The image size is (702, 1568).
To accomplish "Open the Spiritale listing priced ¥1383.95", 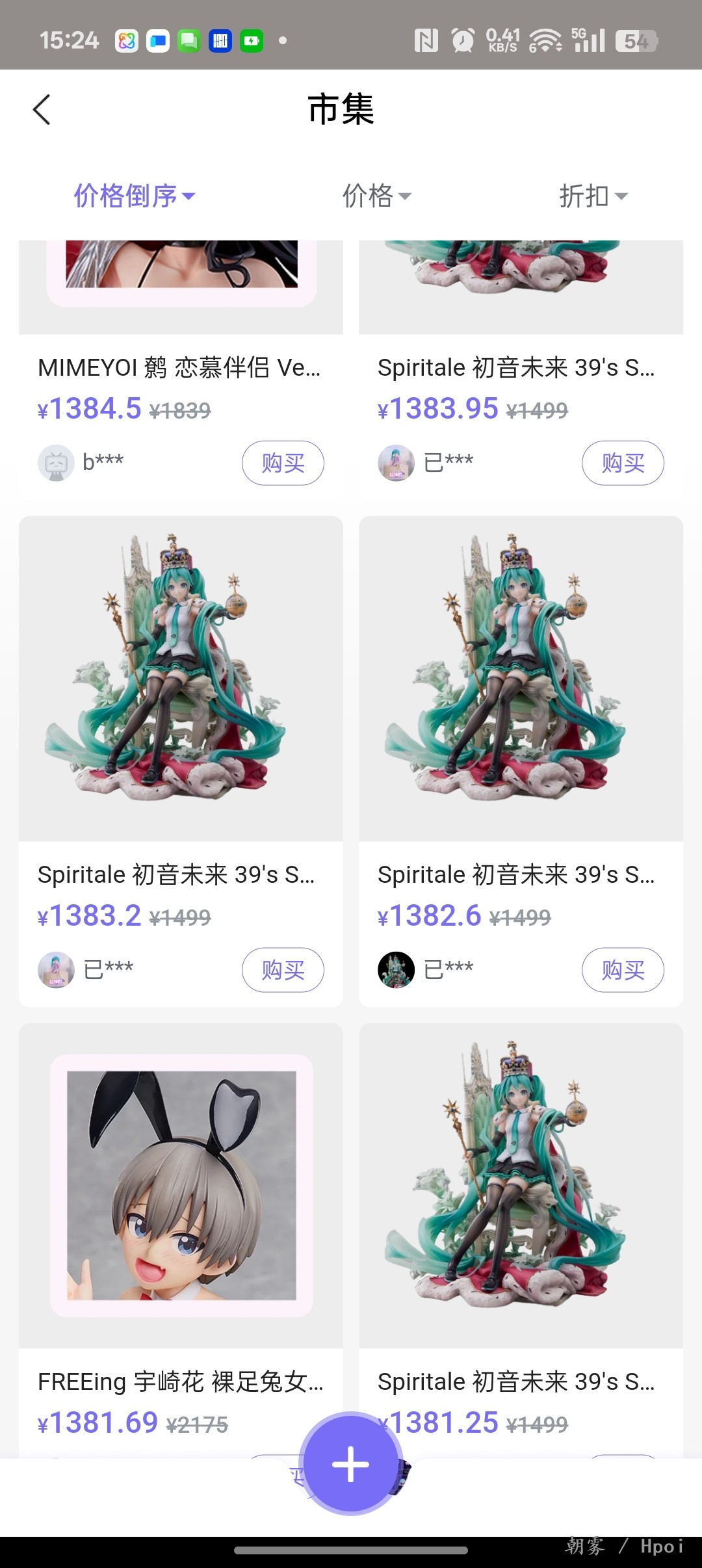I will [517, 367].
